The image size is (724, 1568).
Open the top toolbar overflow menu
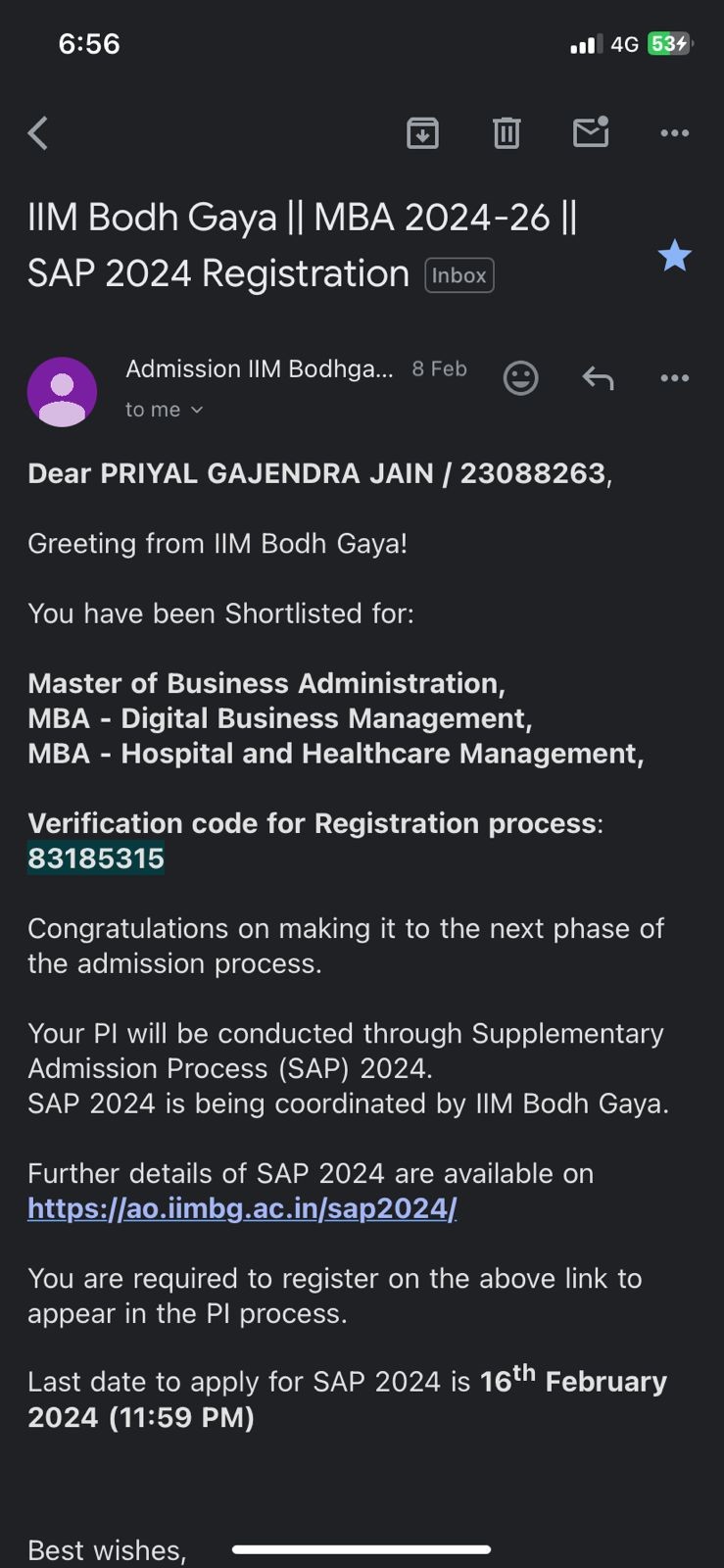[x=674, y=133]
